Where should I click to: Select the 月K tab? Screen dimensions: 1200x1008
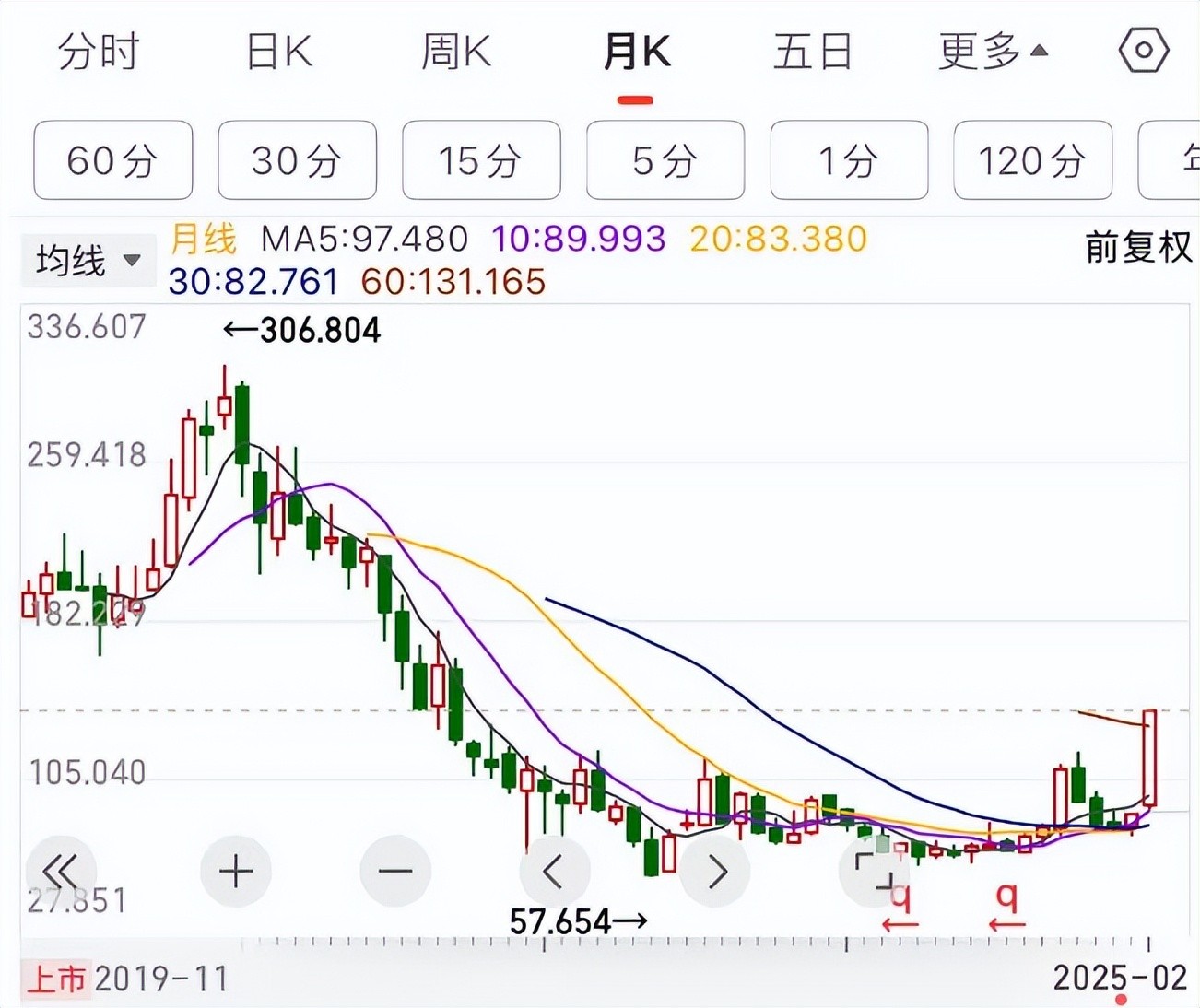[636, 52]
